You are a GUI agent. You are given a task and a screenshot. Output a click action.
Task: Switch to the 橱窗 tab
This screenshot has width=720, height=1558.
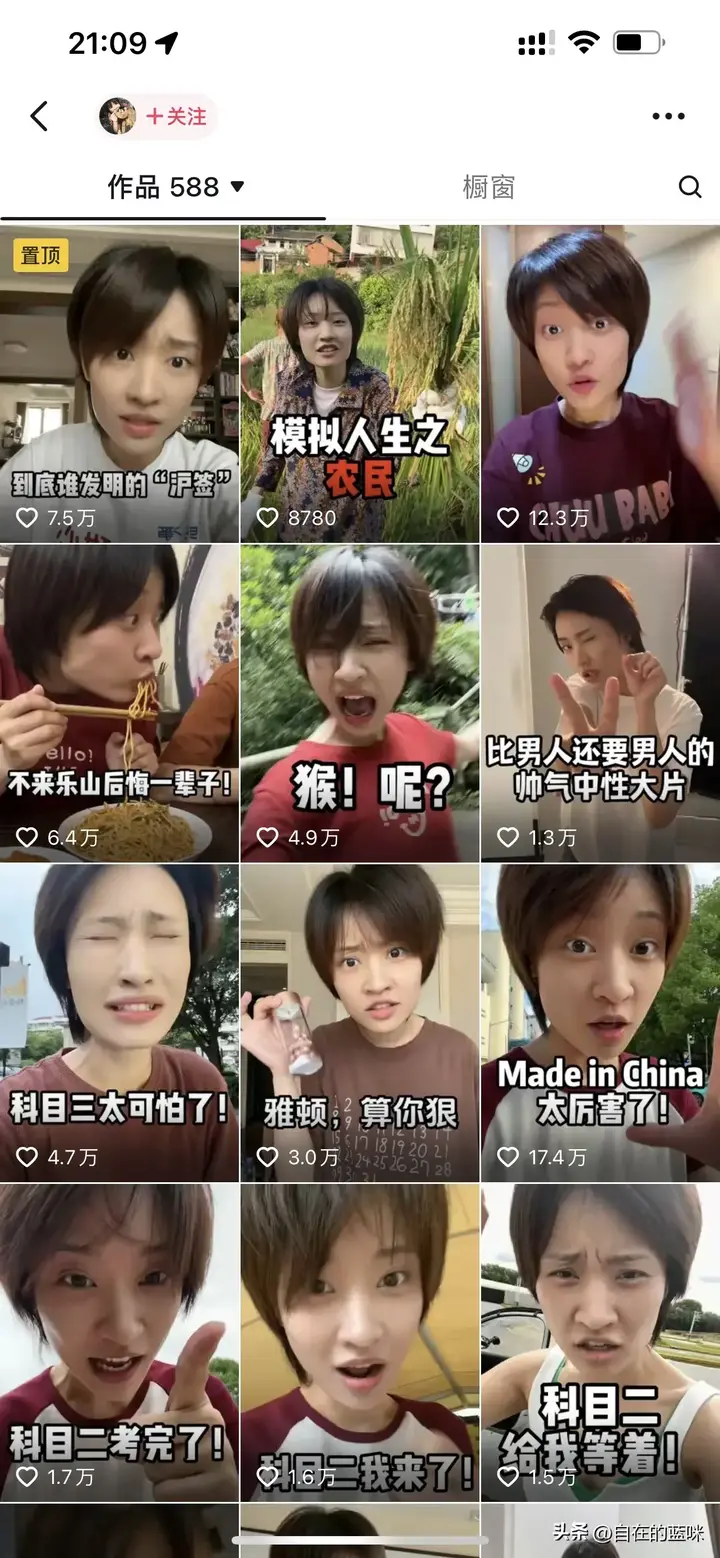[489, 187]
